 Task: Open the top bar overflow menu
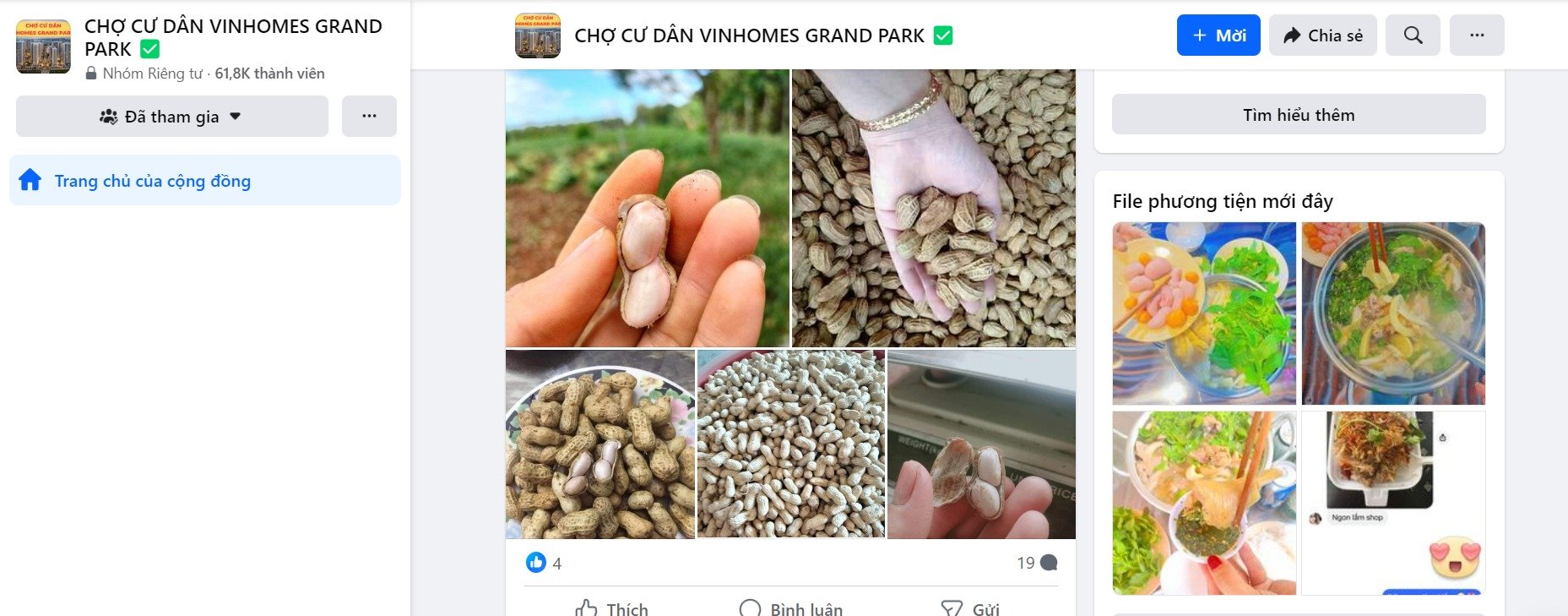[1476, 35]
